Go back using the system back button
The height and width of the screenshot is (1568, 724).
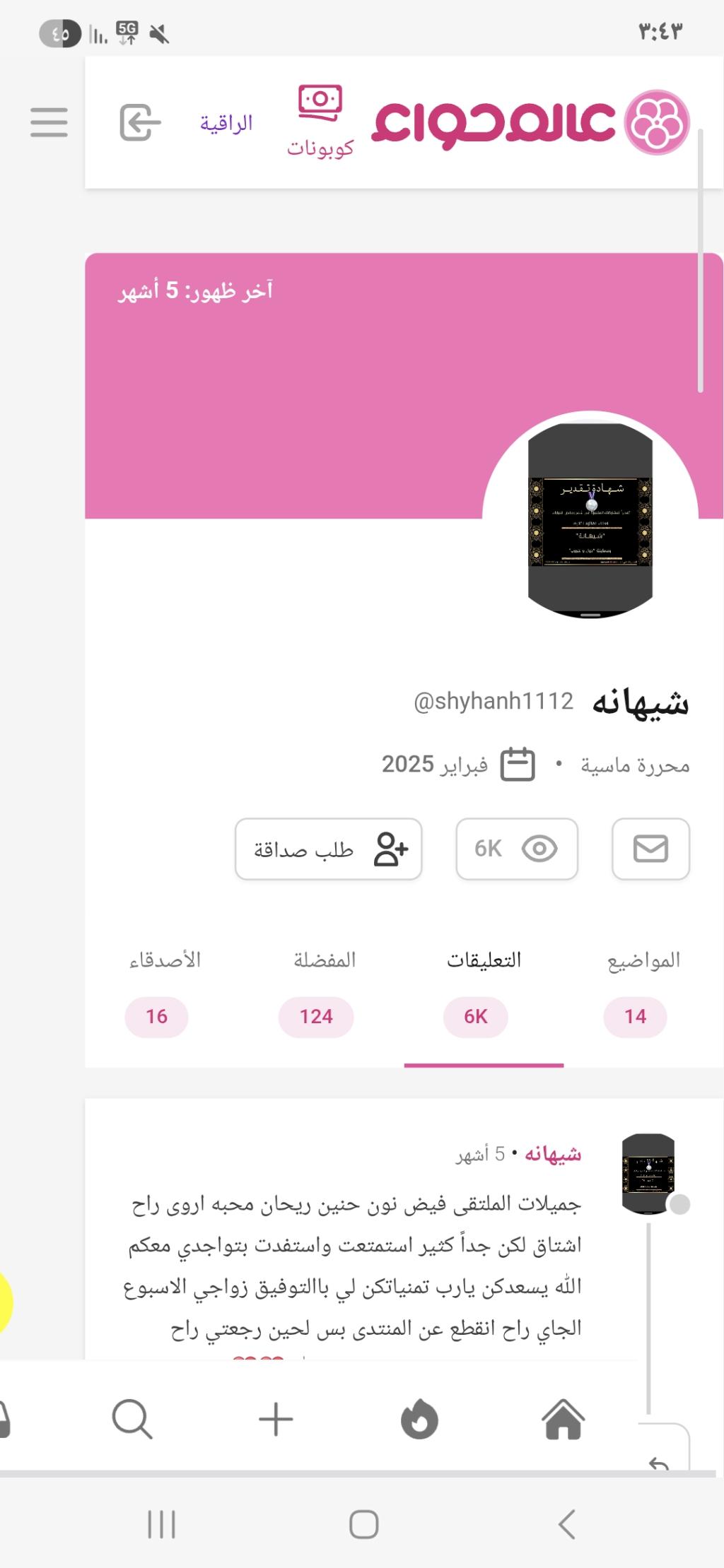point(566,1524)
